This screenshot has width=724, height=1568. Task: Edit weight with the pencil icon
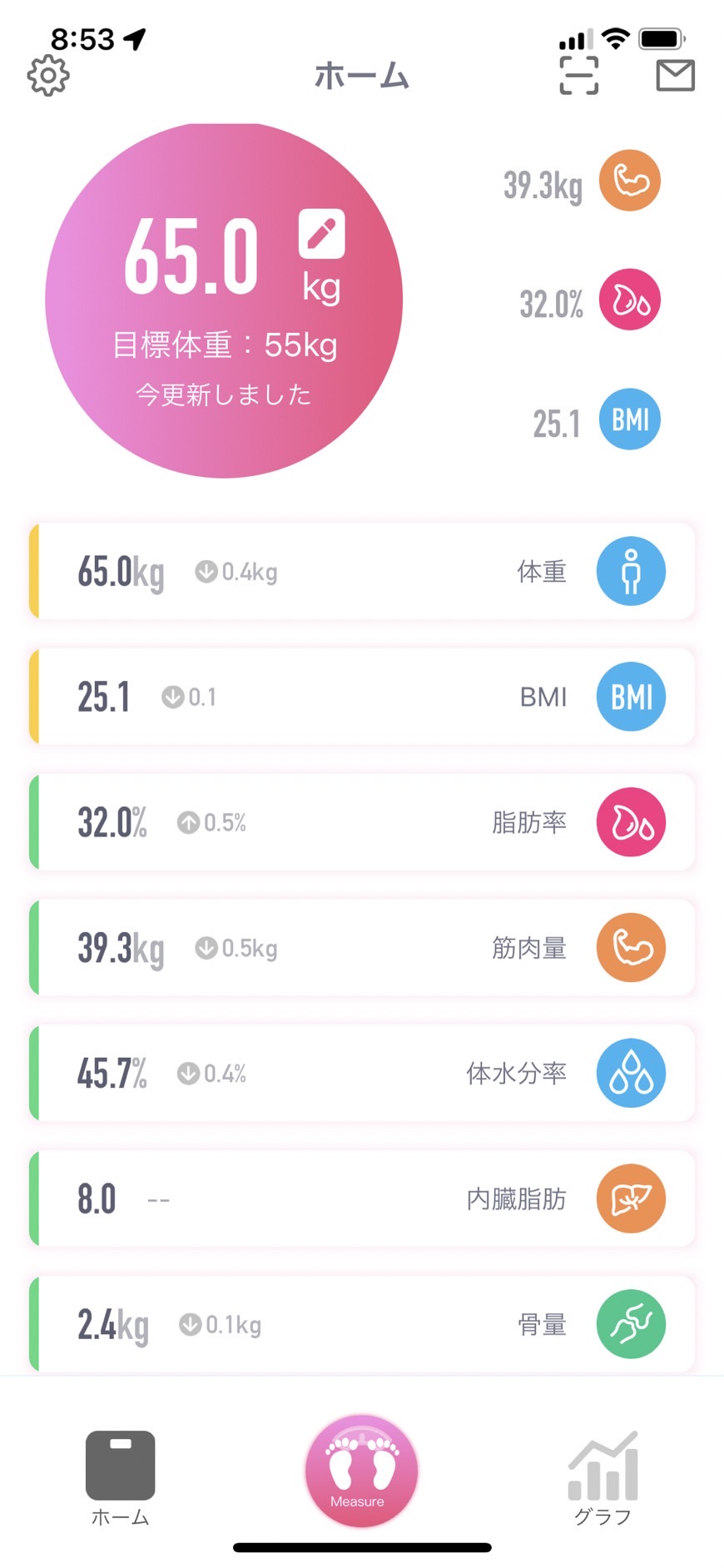322,234
